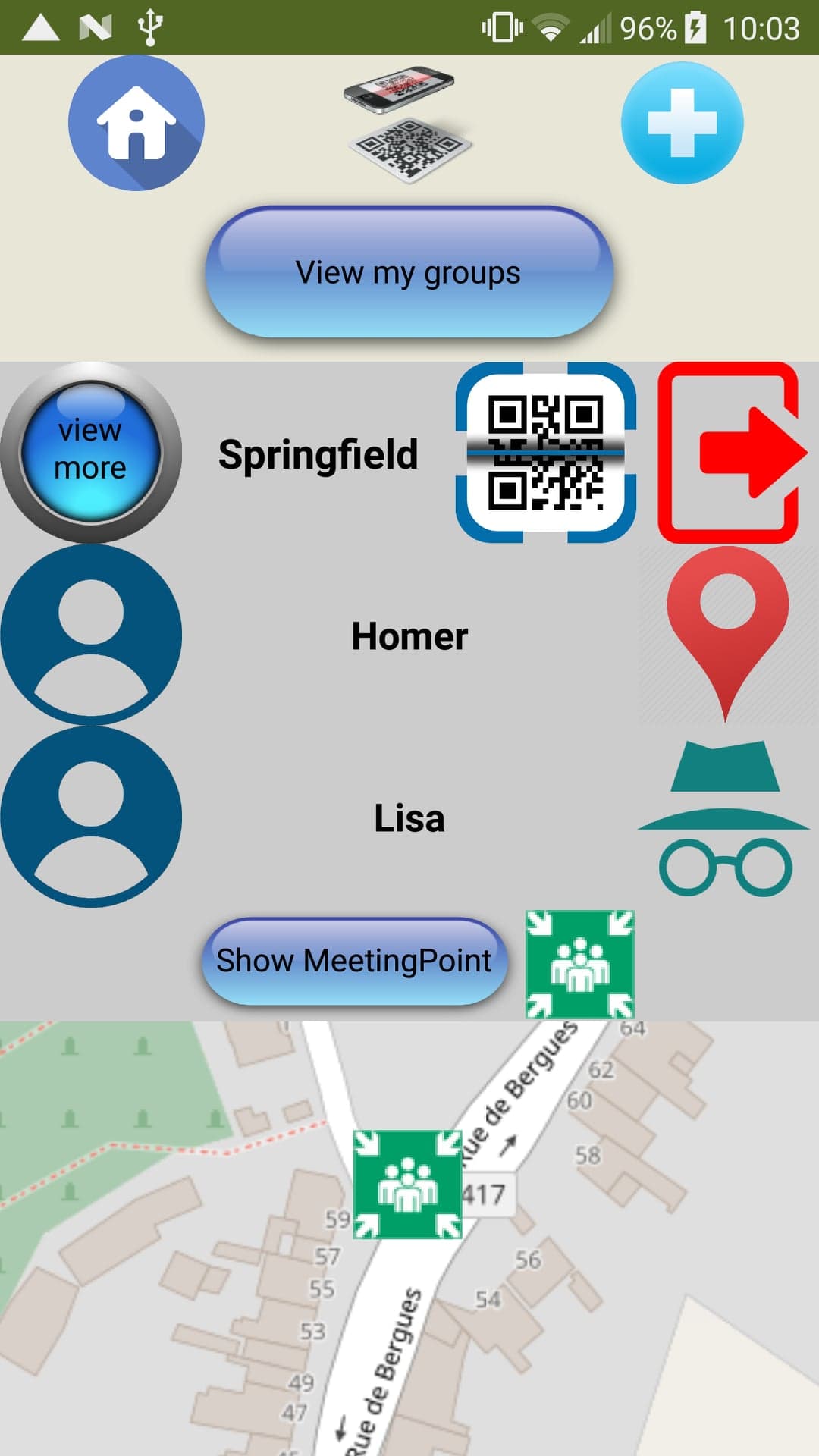This screenshot has height=1456, width=819.
Task: Show Springfield group's QR code
Action: (x=545, y=453)
